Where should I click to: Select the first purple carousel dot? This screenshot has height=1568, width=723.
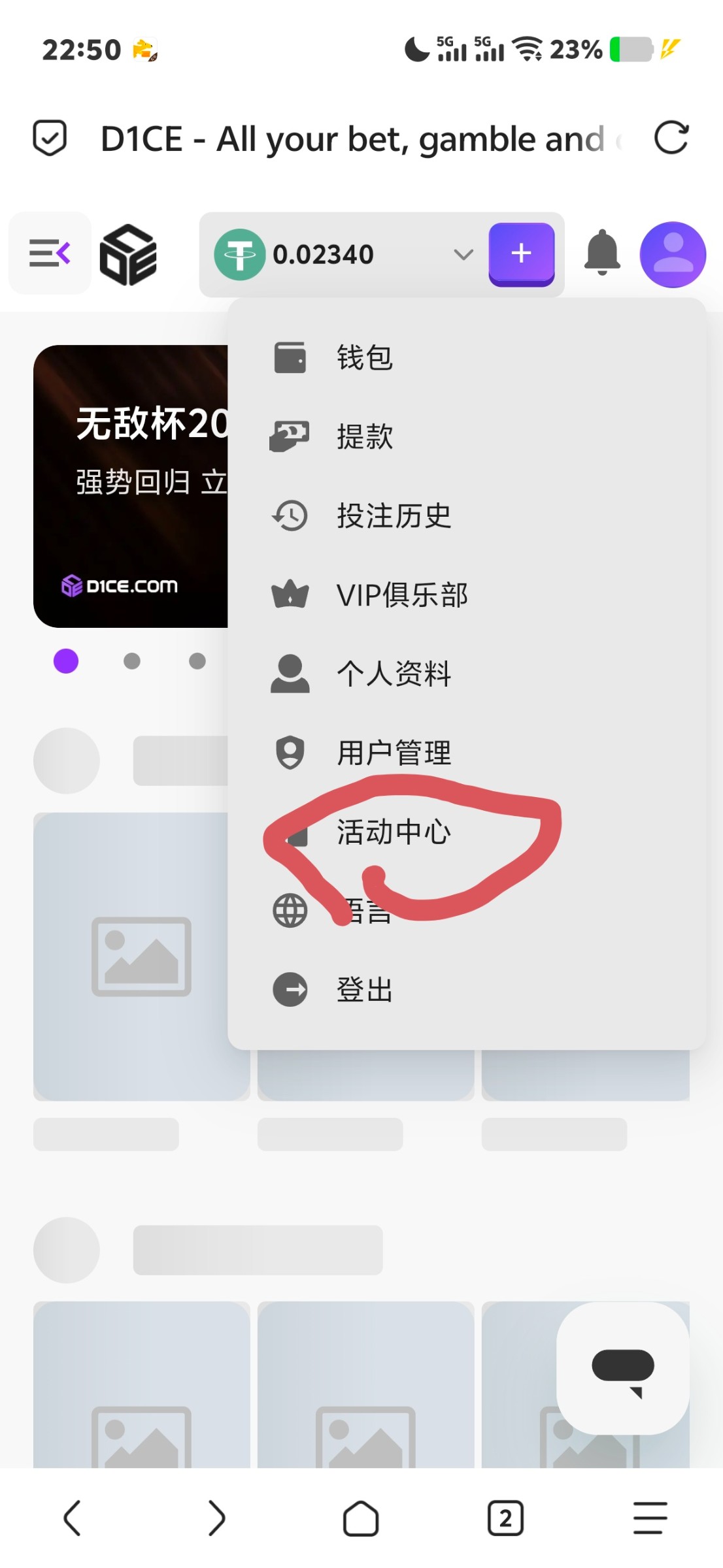65,661
